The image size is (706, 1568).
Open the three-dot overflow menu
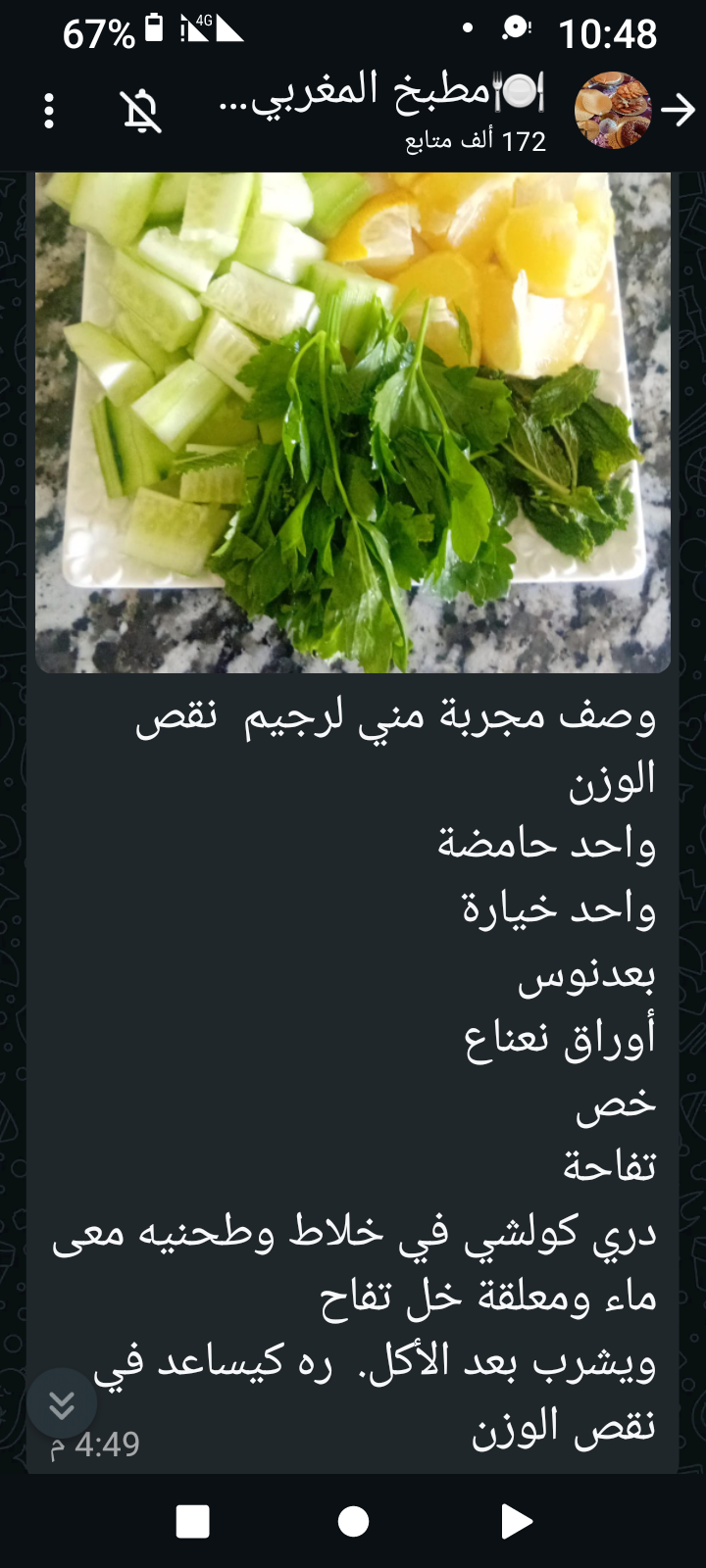[49, 111]
